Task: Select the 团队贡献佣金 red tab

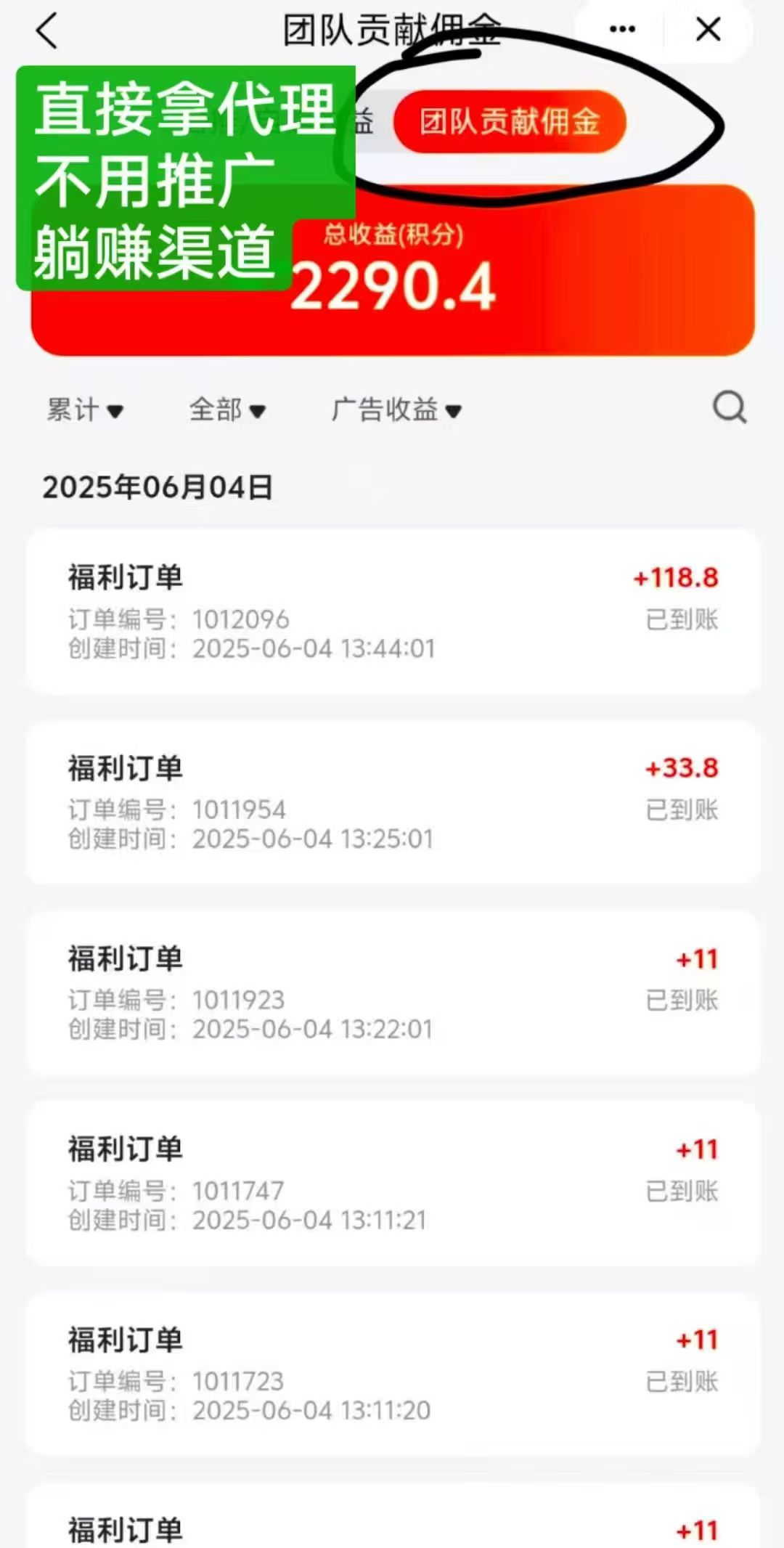Action: coord(509,122)
